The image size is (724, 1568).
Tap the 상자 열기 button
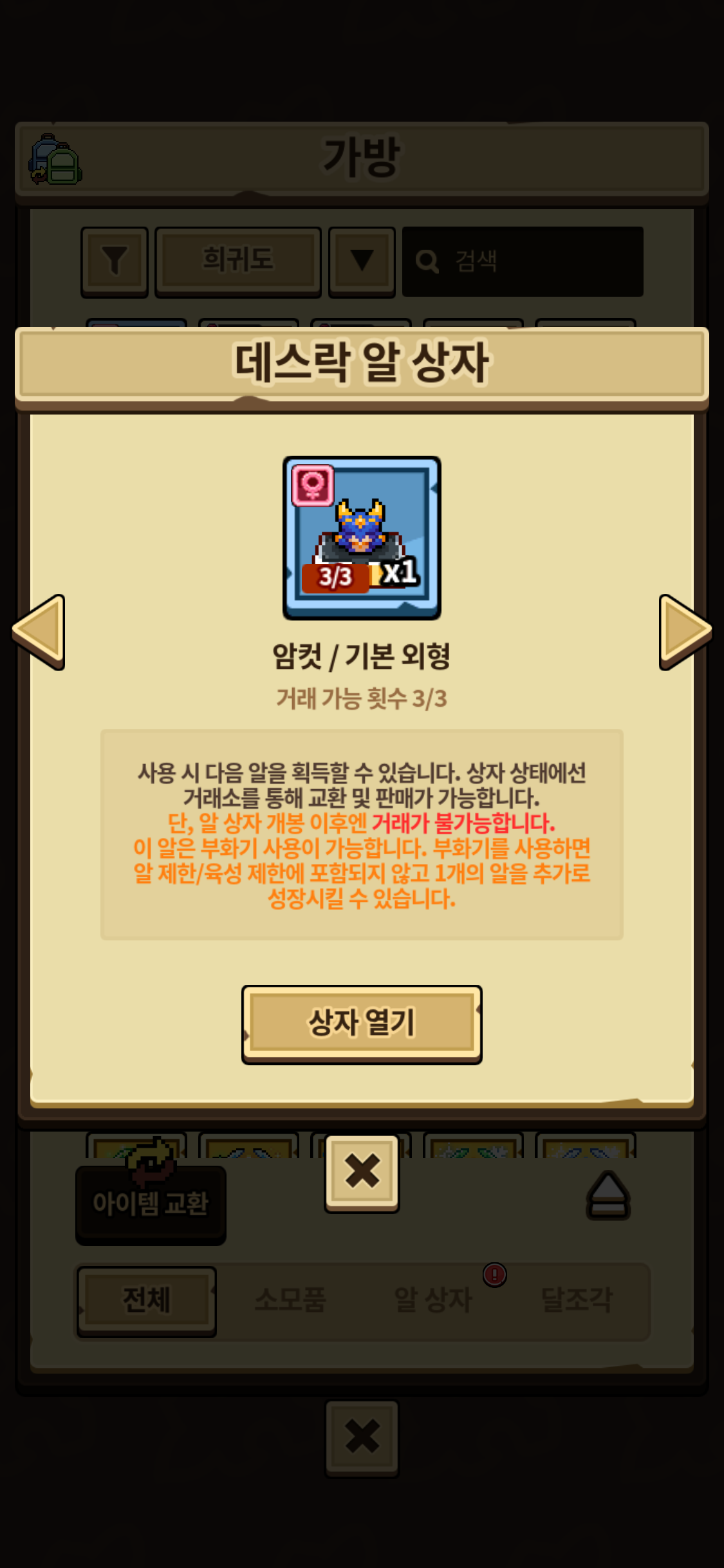(362, 1023)
